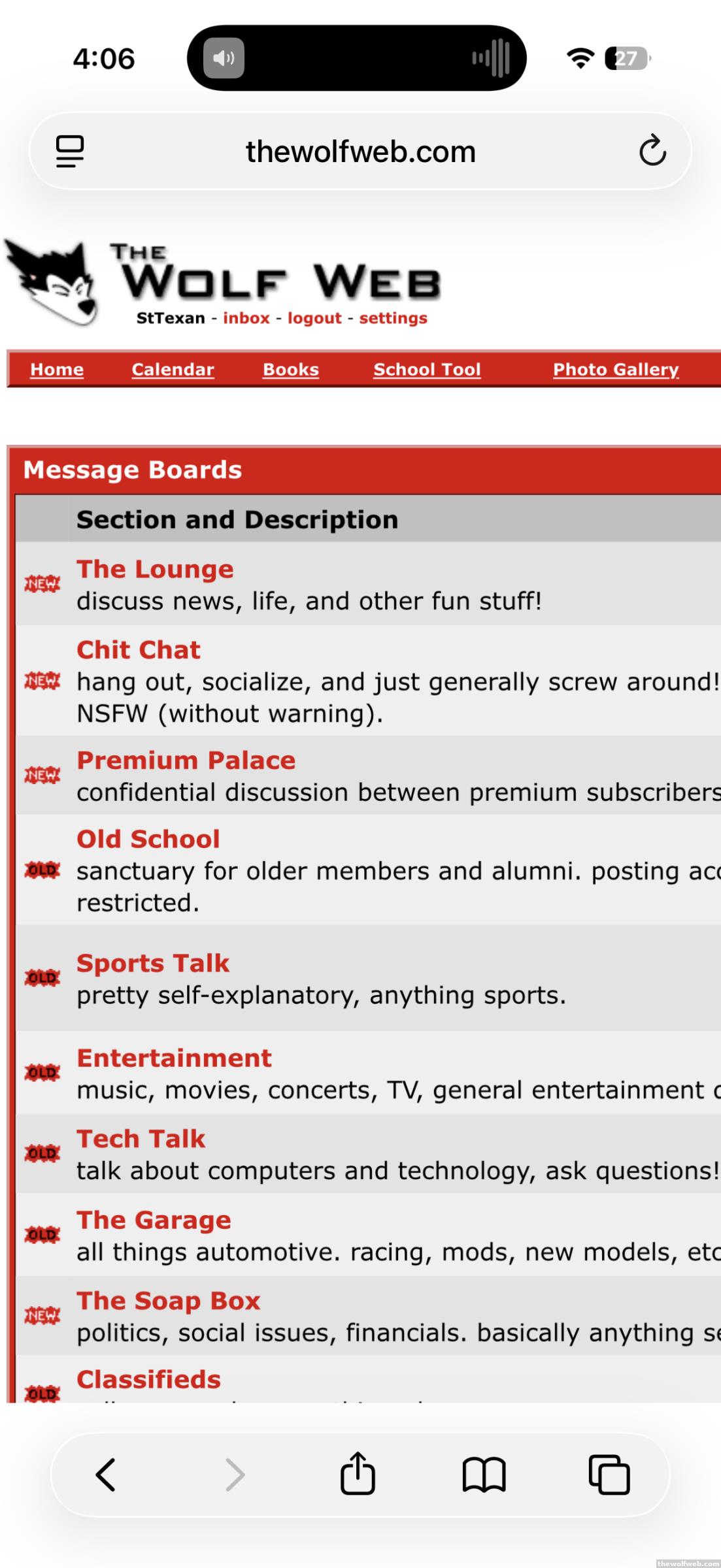
Task: Open account settings link
Action: click(x=393, y=318)
